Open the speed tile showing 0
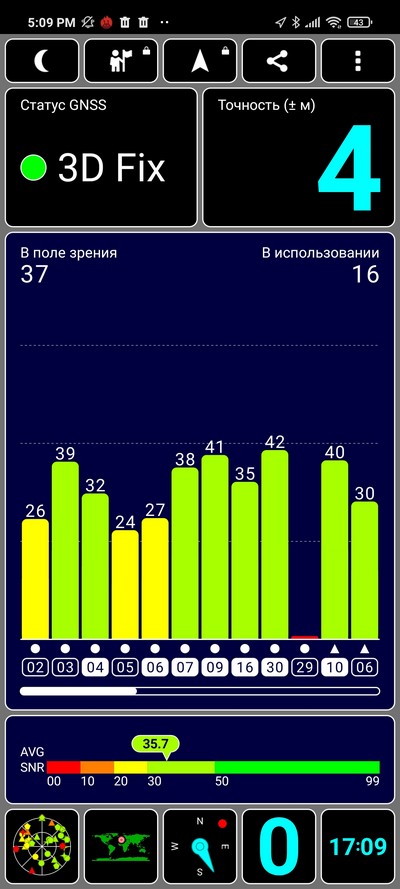The height and width of the screenshot is (889, 400). click(x=279, y=846)
